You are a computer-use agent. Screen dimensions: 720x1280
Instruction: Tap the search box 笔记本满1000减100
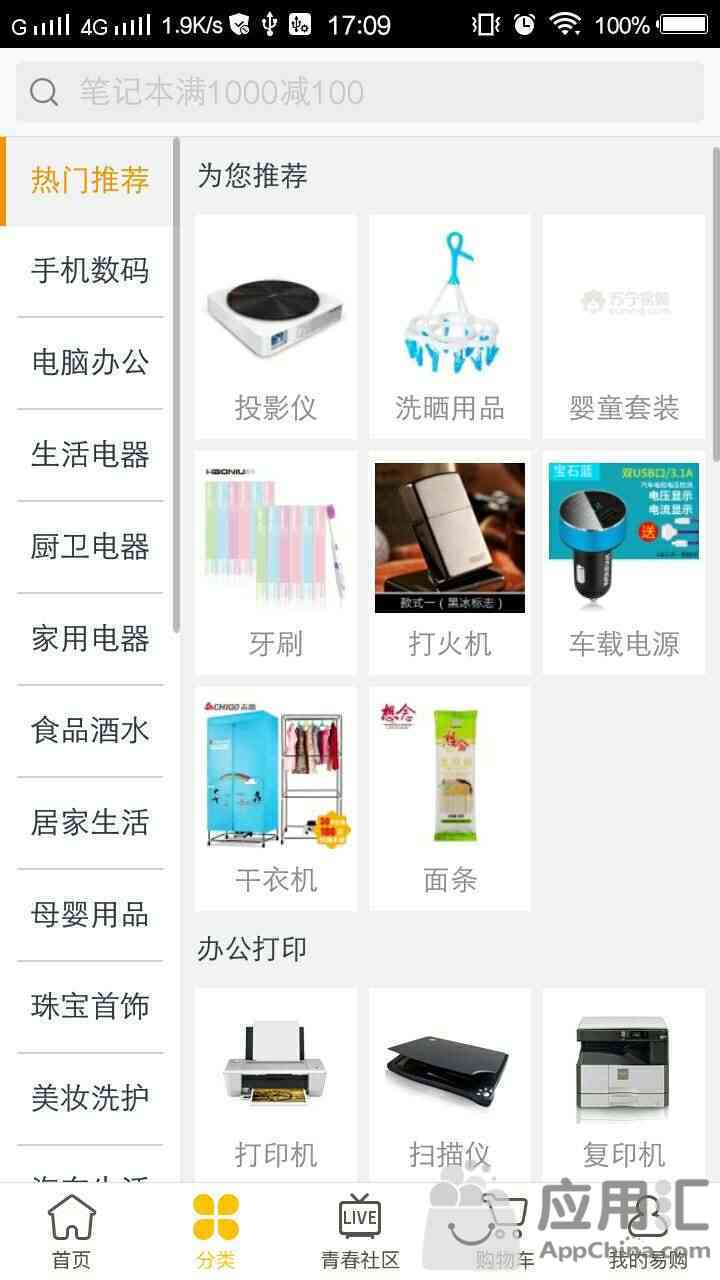360,92
